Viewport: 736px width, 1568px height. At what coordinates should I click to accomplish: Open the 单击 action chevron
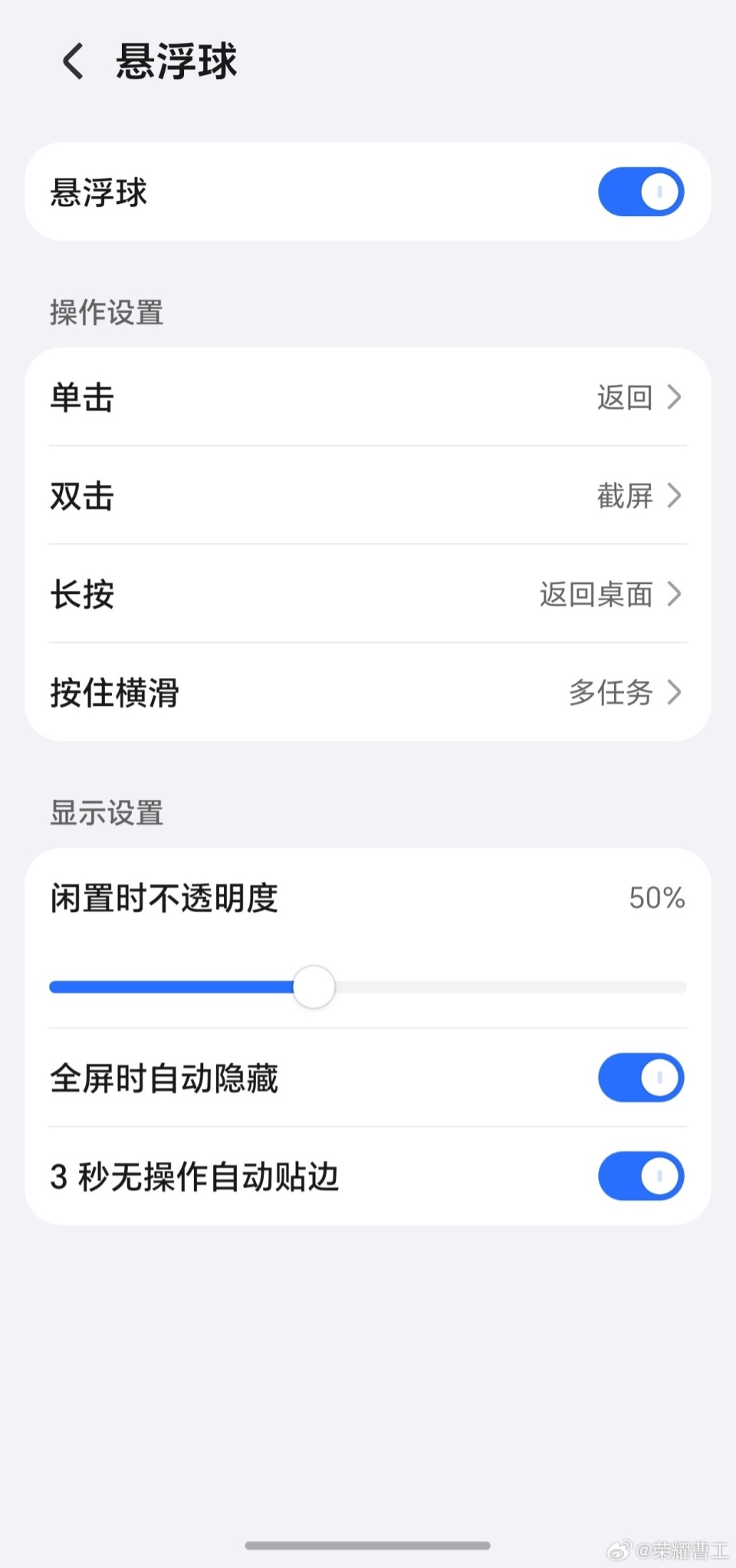click(675, 397)
